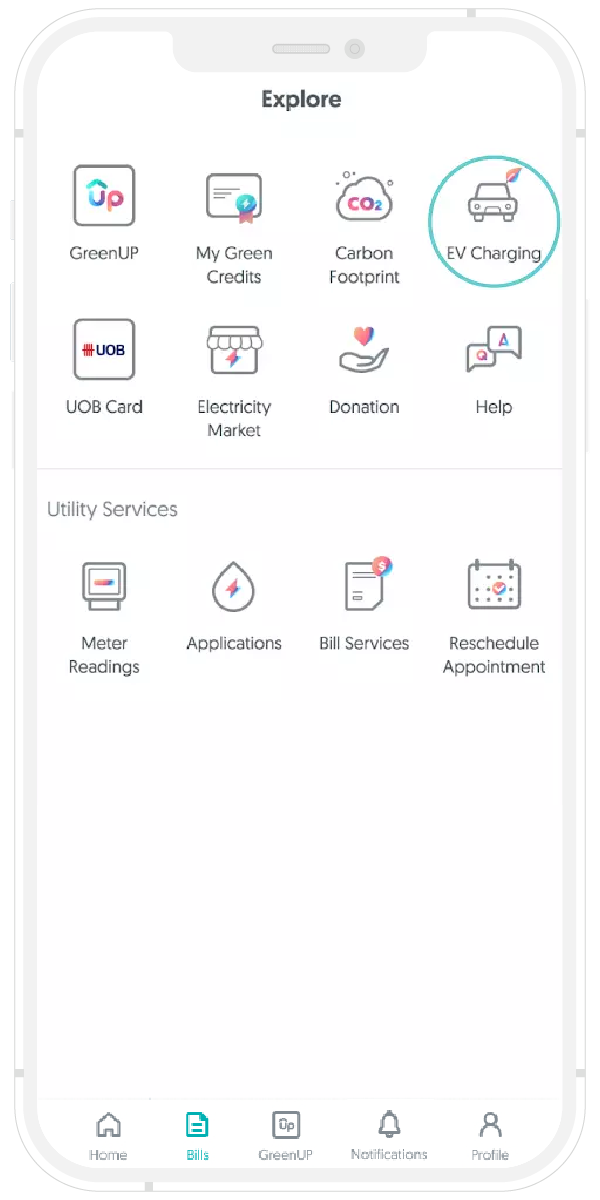The image size is (600, 1200).
Task: Switch to the Bills tab
Action: [197, 1135]
